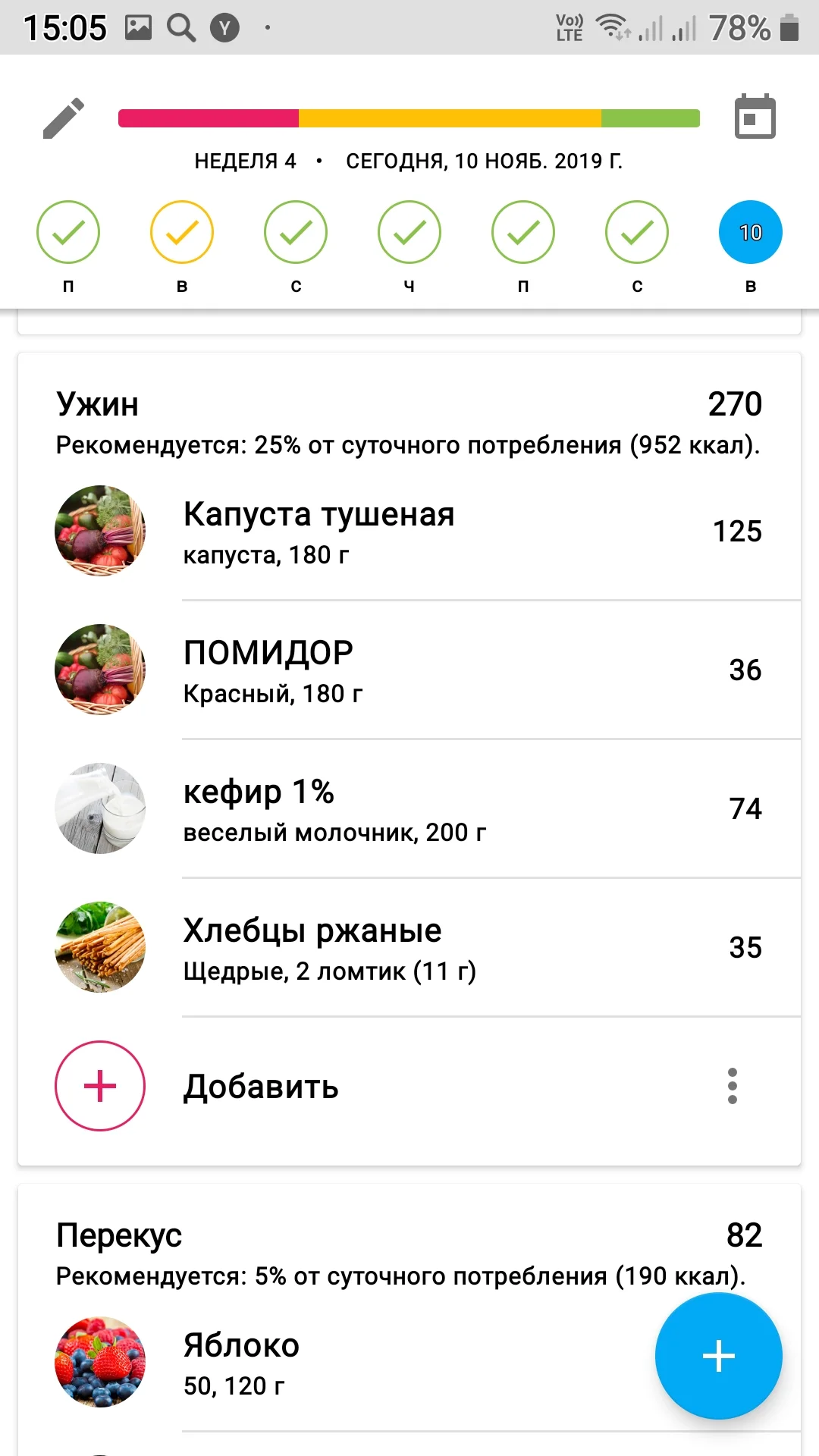
Task: Open the ПОМИДОР entry
Action: click(409, 670)
